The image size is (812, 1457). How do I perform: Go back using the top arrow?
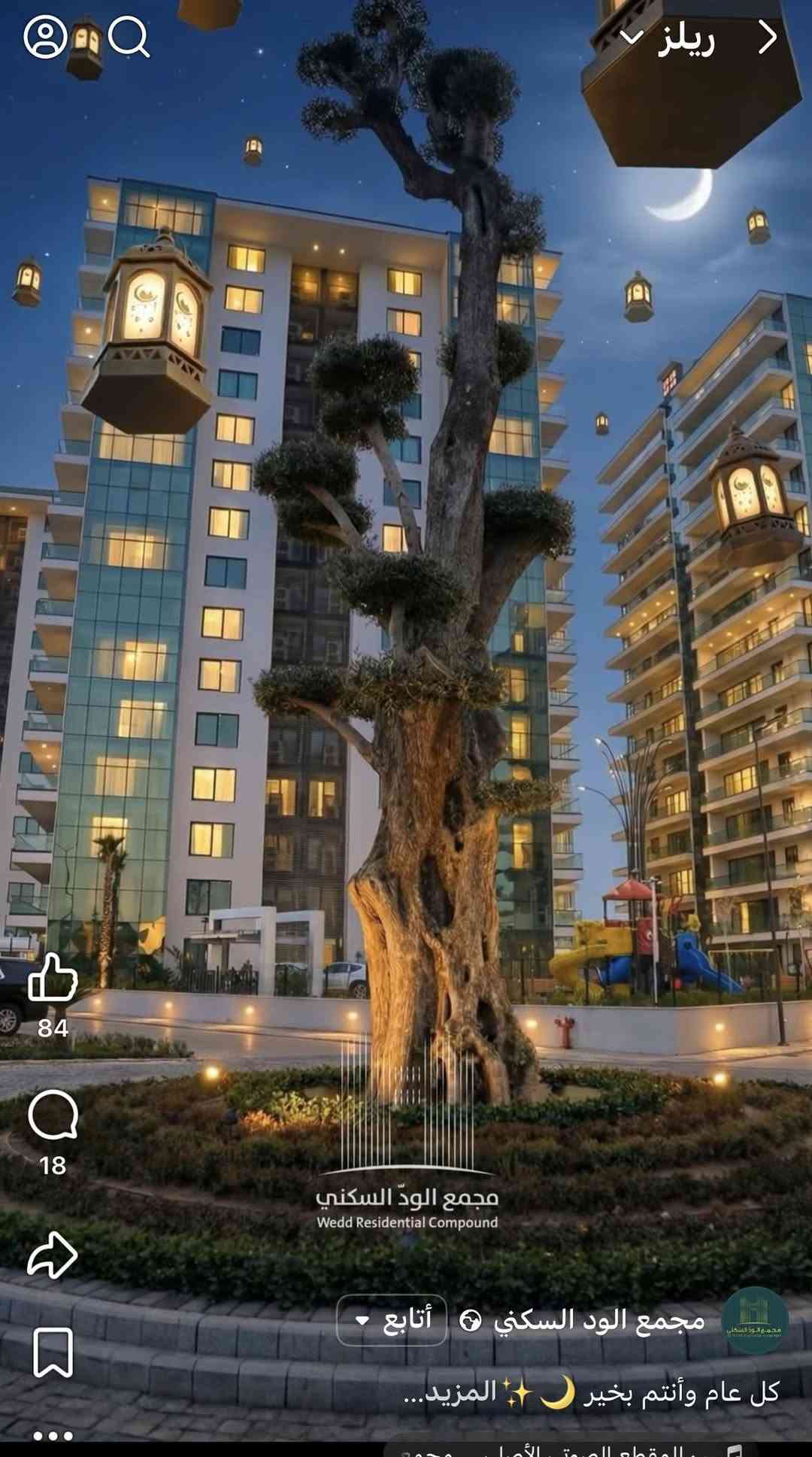[x=768, y=37]
